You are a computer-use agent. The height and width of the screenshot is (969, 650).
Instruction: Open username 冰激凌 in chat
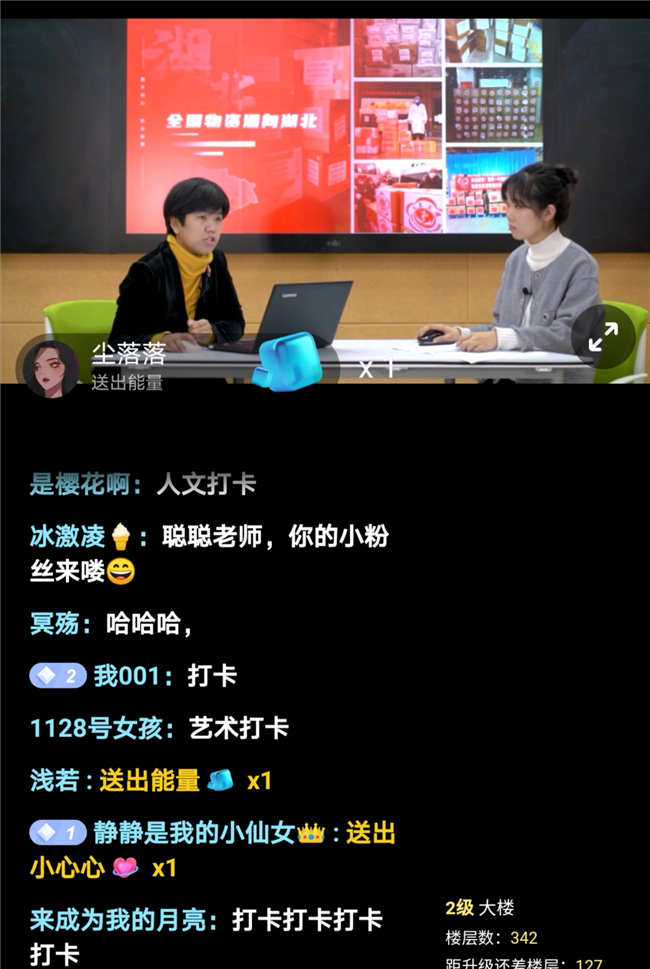[x=67, y=537]
